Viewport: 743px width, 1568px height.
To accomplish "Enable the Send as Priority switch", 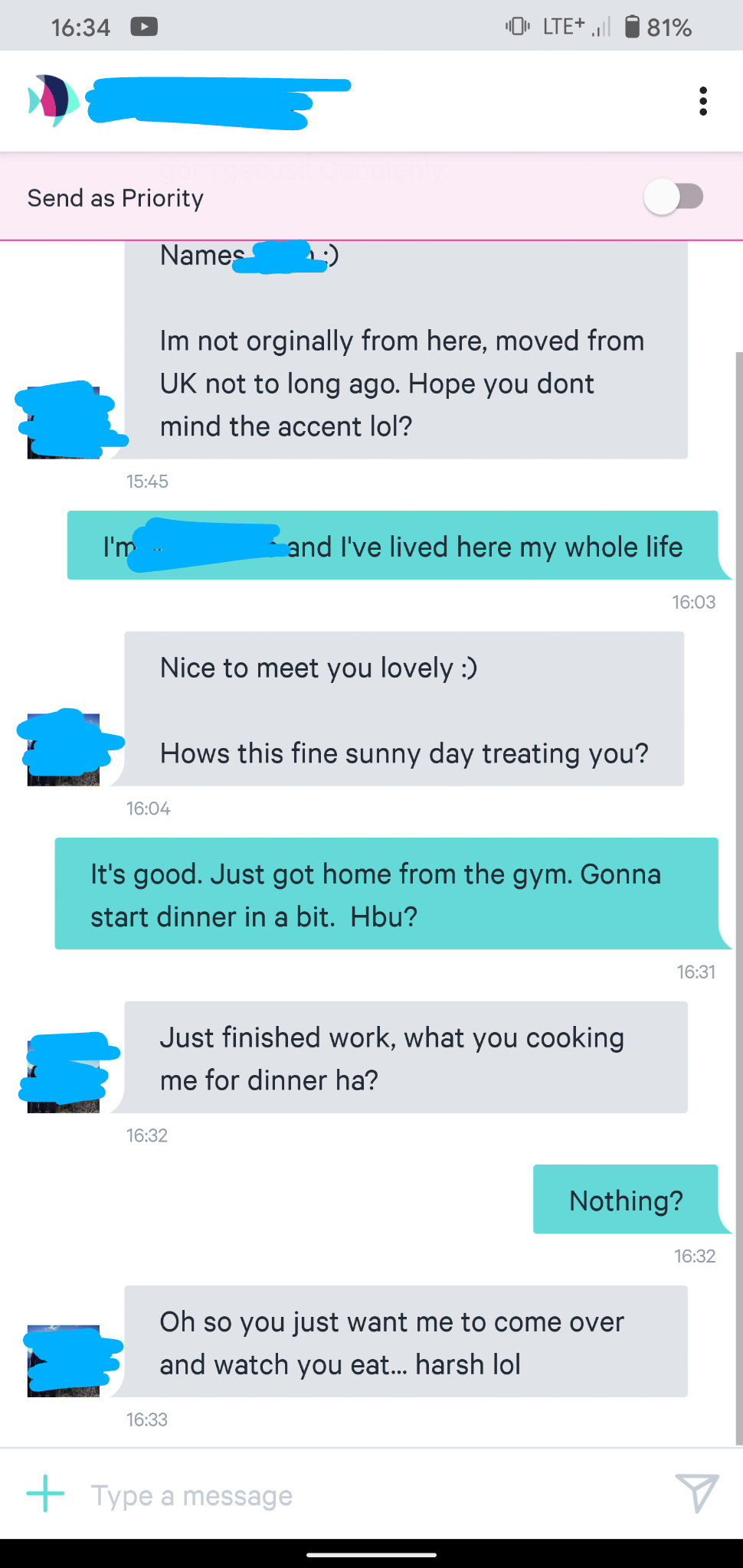I will (x=673, y=198).
